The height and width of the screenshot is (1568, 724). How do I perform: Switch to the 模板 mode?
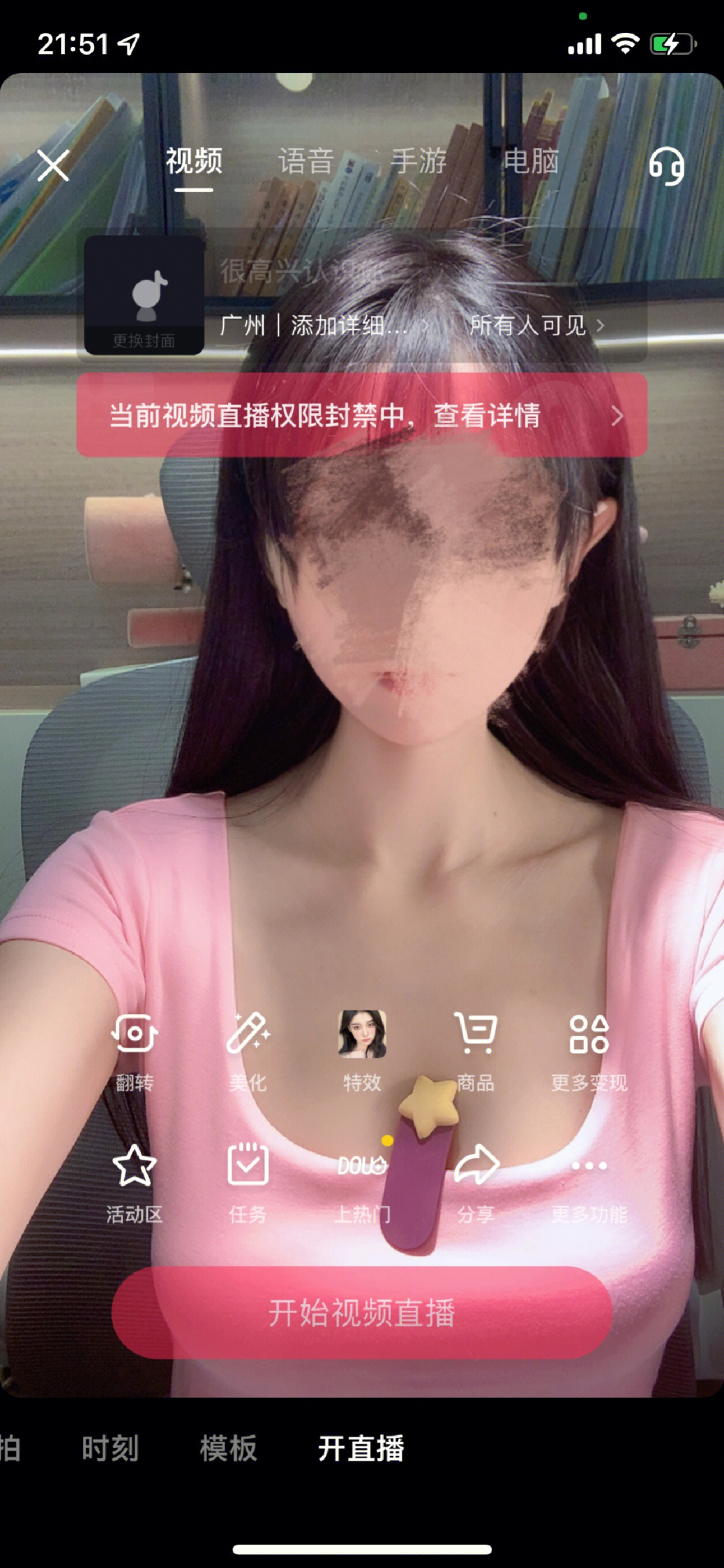coord(228,1448)
